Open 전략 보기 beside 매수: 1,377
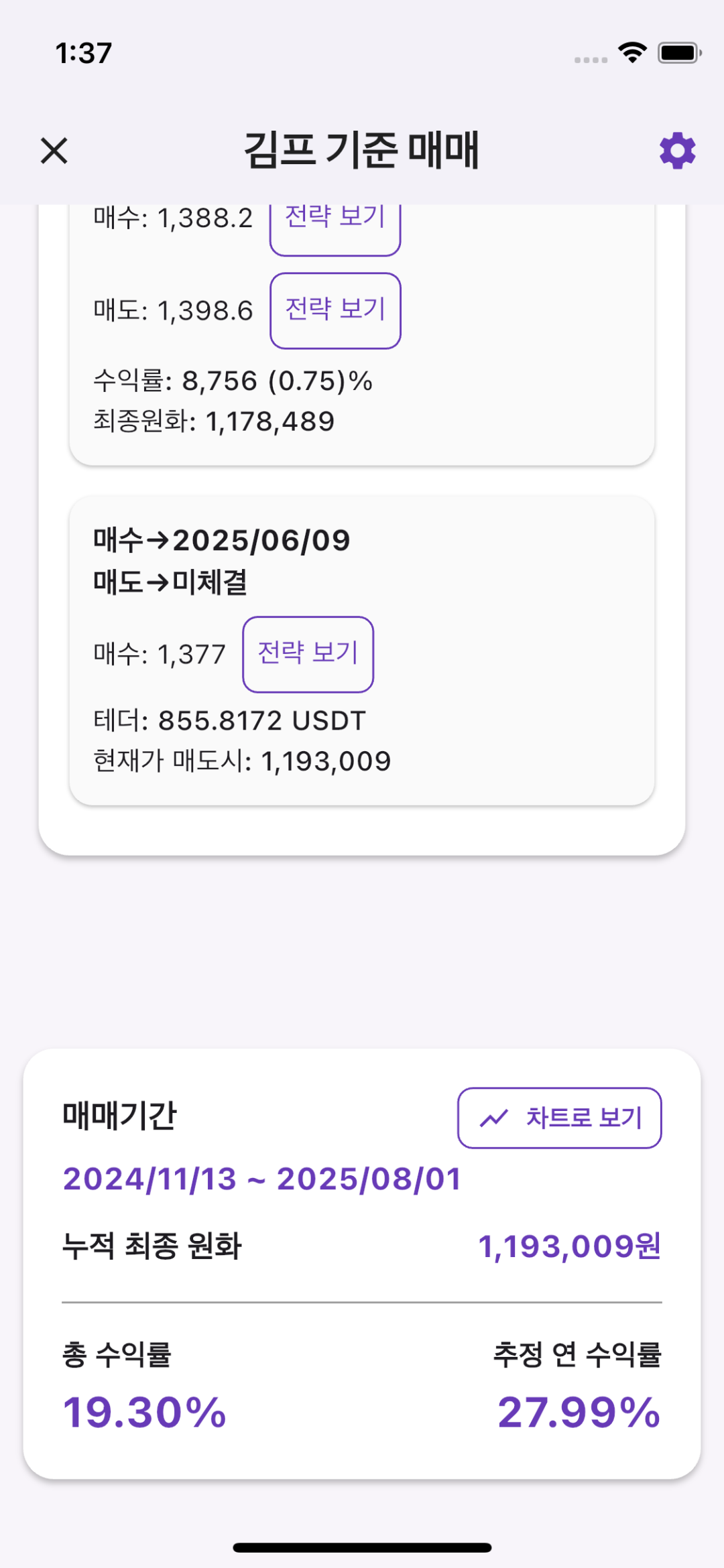 [308, 655]
